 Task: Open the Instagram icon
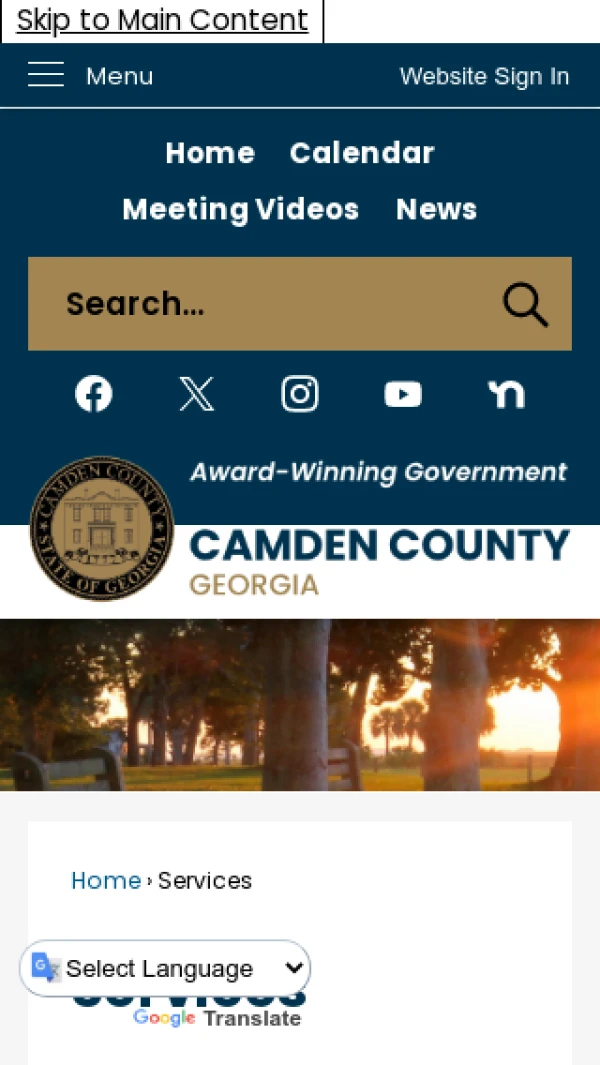coord(300,394)
